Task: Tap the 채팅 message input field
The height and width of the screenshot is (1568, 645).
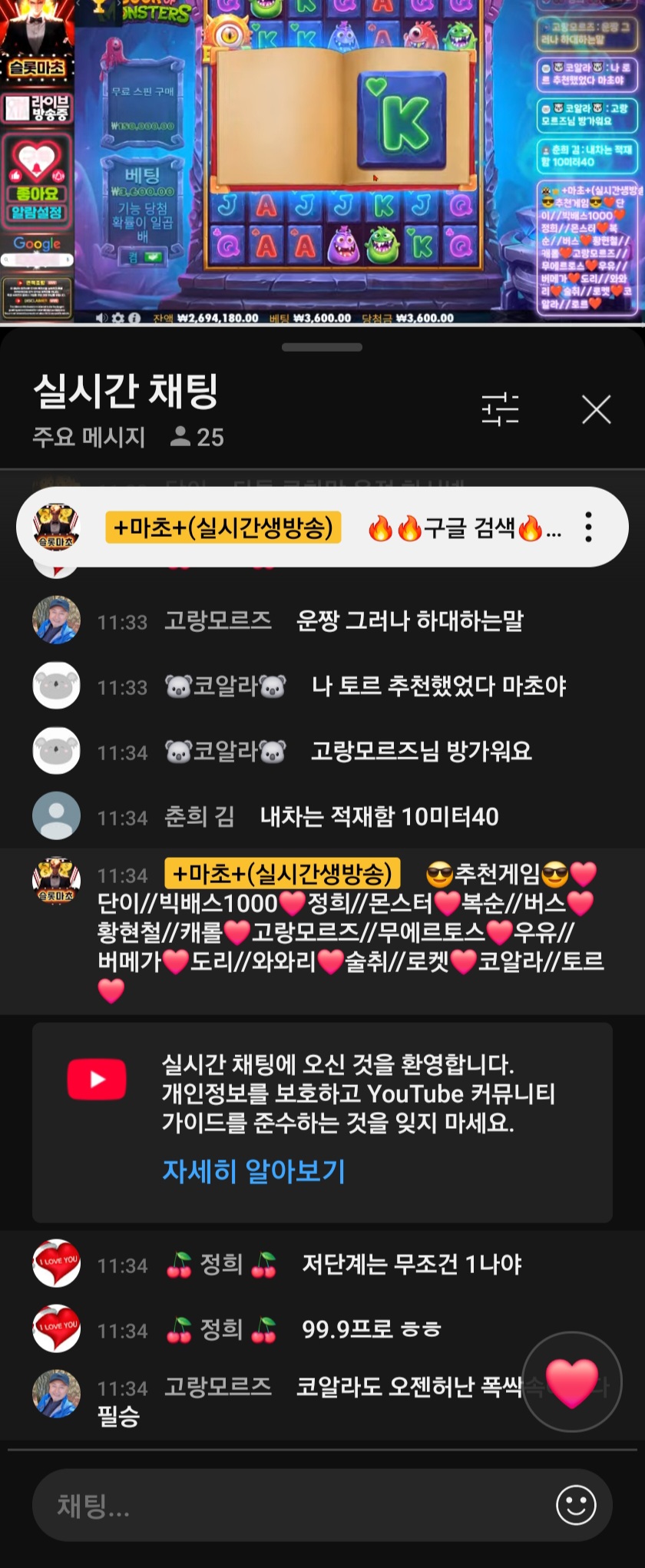Action: coord(292,1505)
